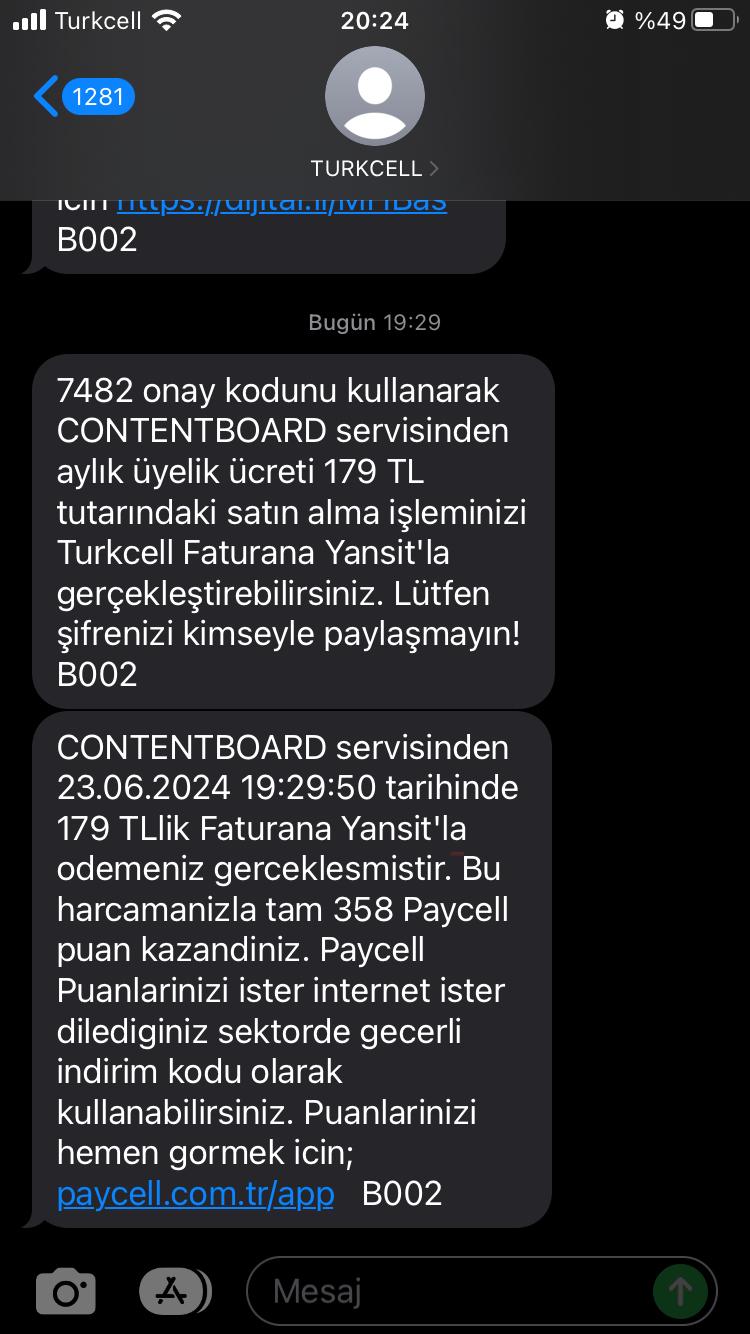Go back to the messages list
This screenshot has width=750, height=1334.
[82, 97]
